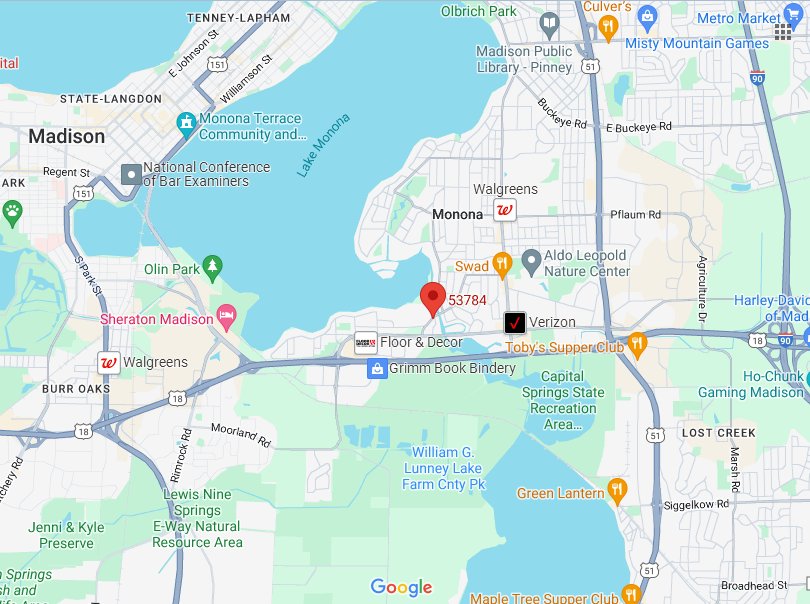Select the Walgreens marker near Burr Oaks
Screen dimensions: 810x604
pyautogui.click(x=109, y=362)
